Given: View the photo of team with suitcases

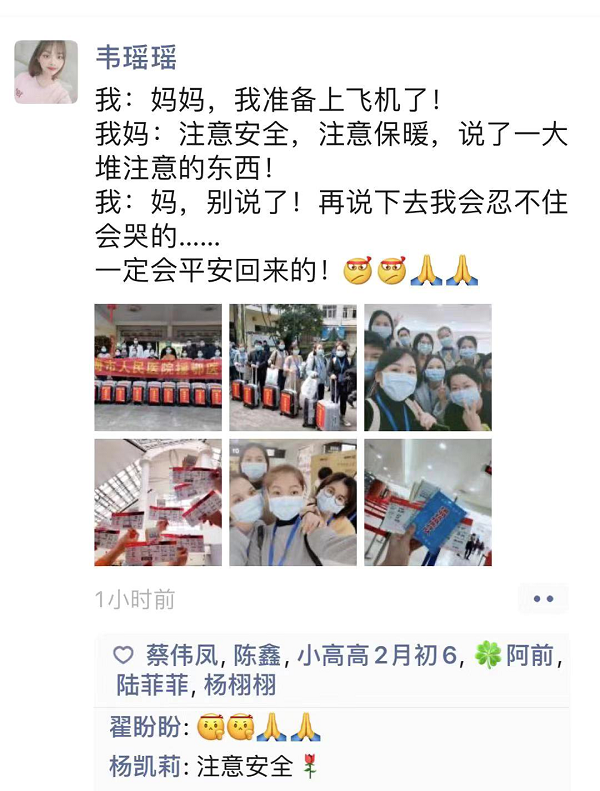Looking at the screenshot, I should click(292, 367).
